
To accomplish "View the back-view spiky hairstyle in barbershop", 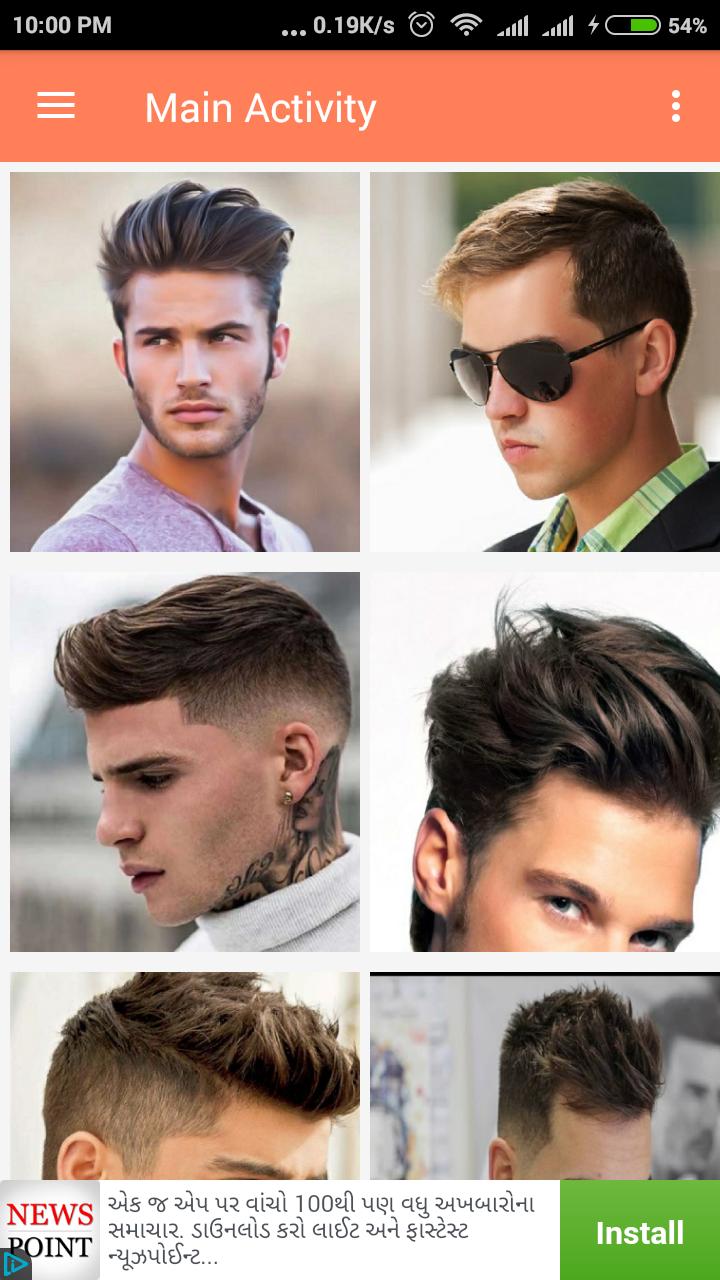I will (x=545, y=1075).
